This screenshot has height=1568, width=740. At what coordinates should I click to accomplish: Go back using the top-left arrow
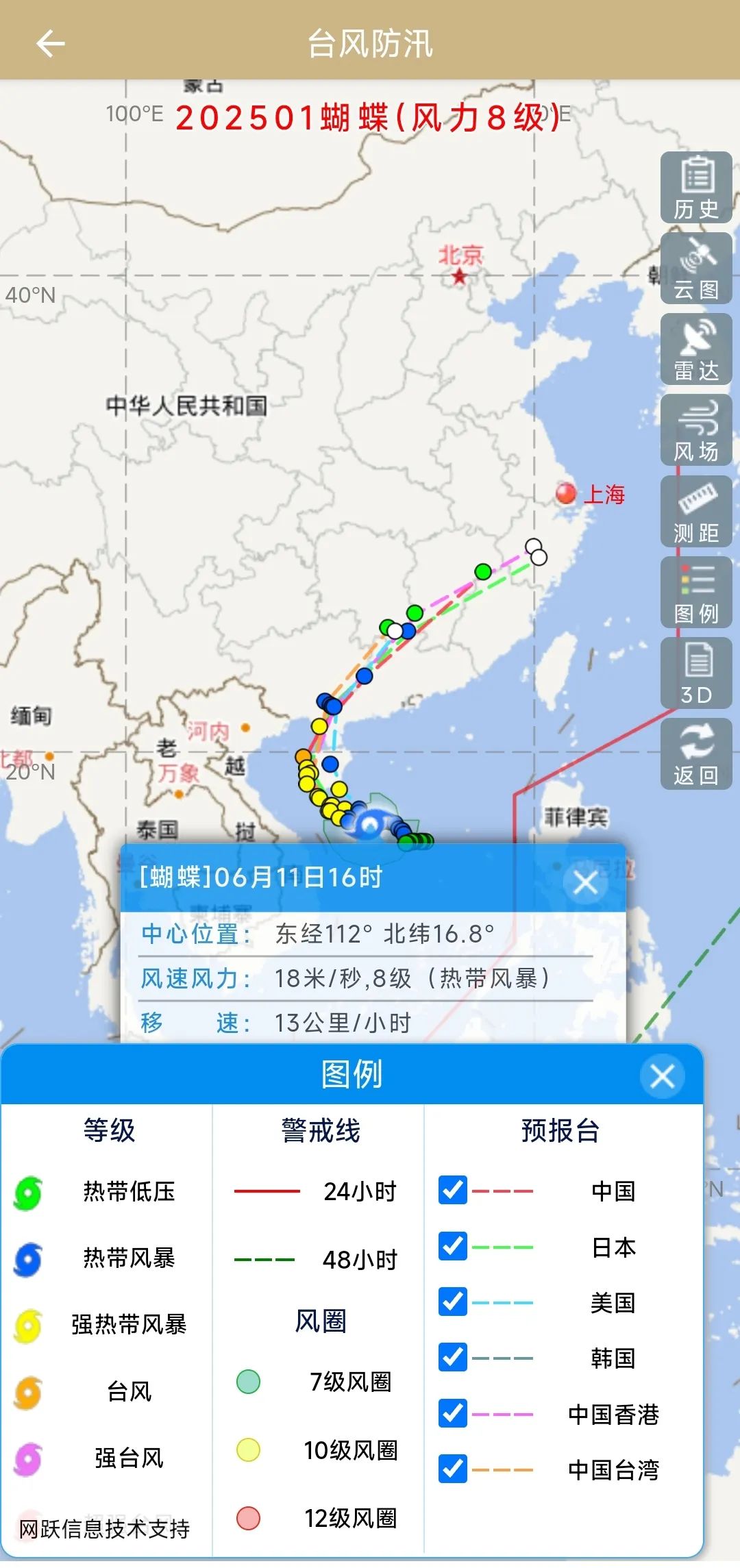50,44
